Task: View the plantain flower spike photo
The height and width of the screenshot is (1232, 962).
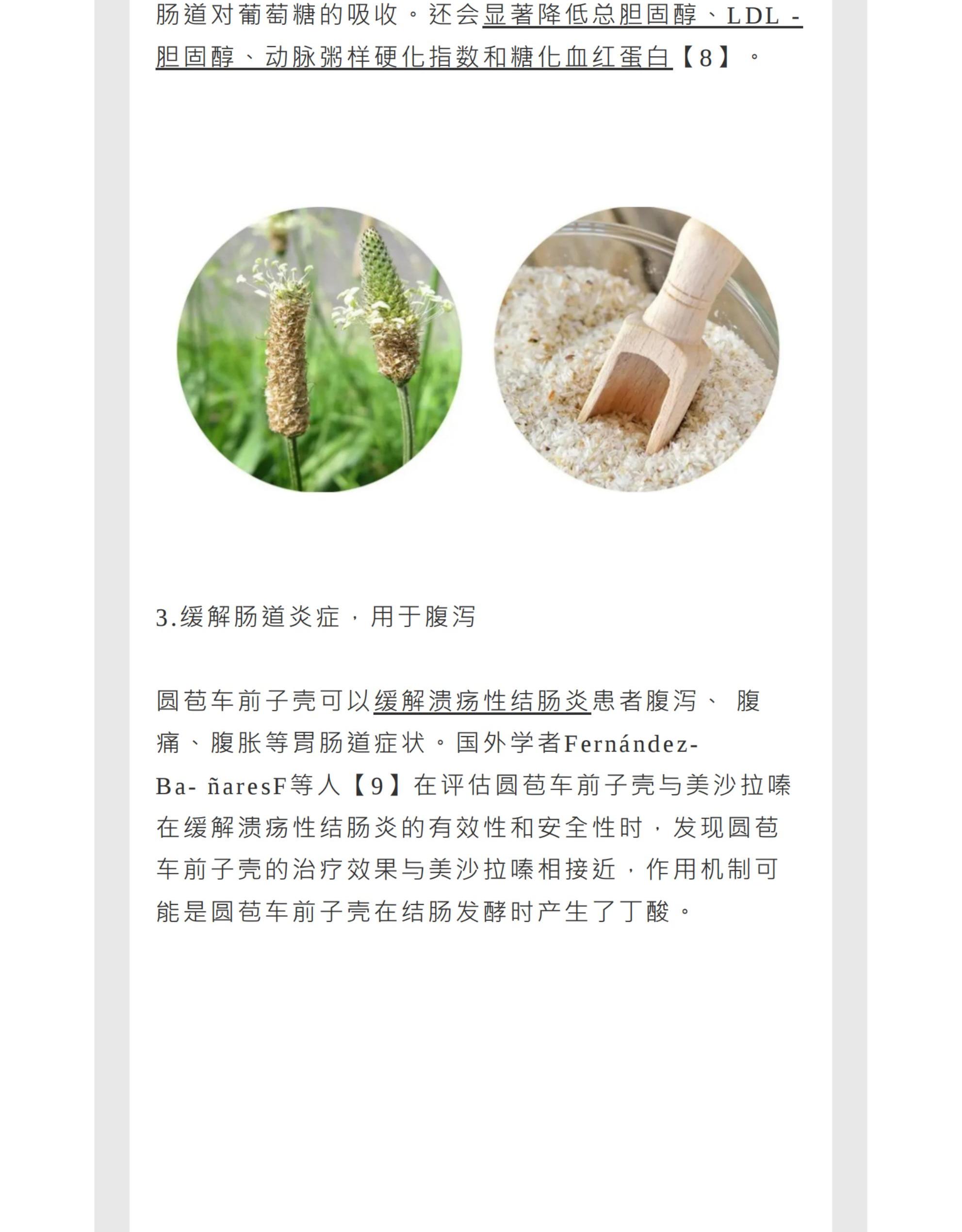Action: coord(319,350)
